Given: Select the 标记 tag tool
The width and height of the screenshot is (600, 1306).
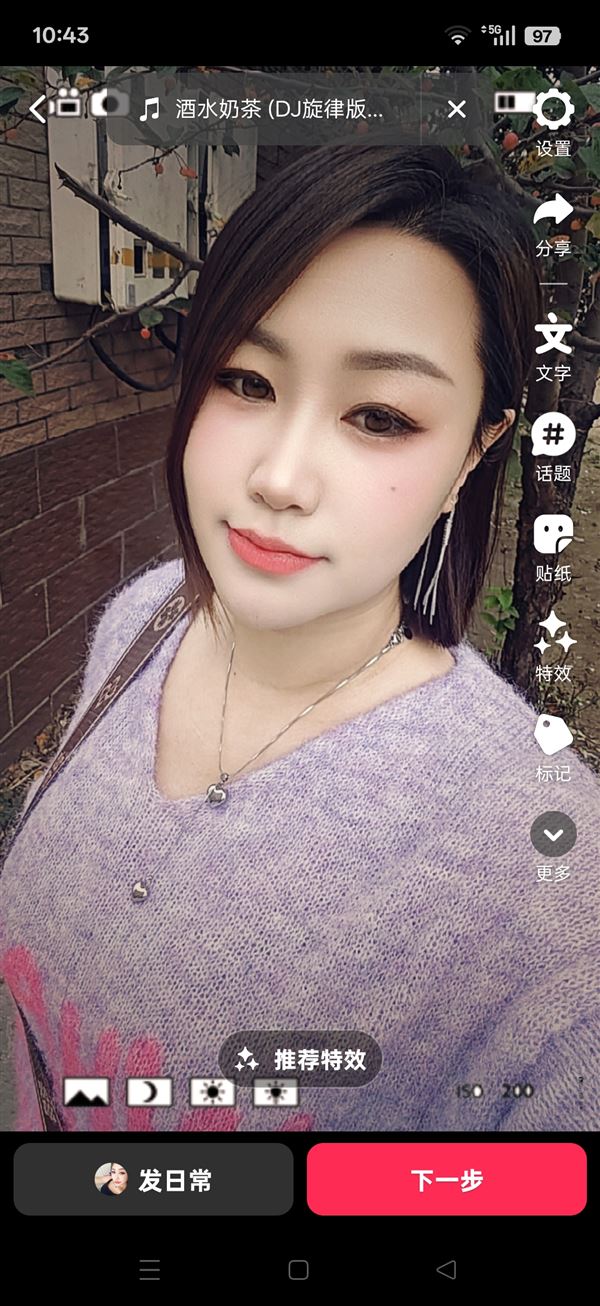Looking at the screenshot, I should click(x=553, y=747).
